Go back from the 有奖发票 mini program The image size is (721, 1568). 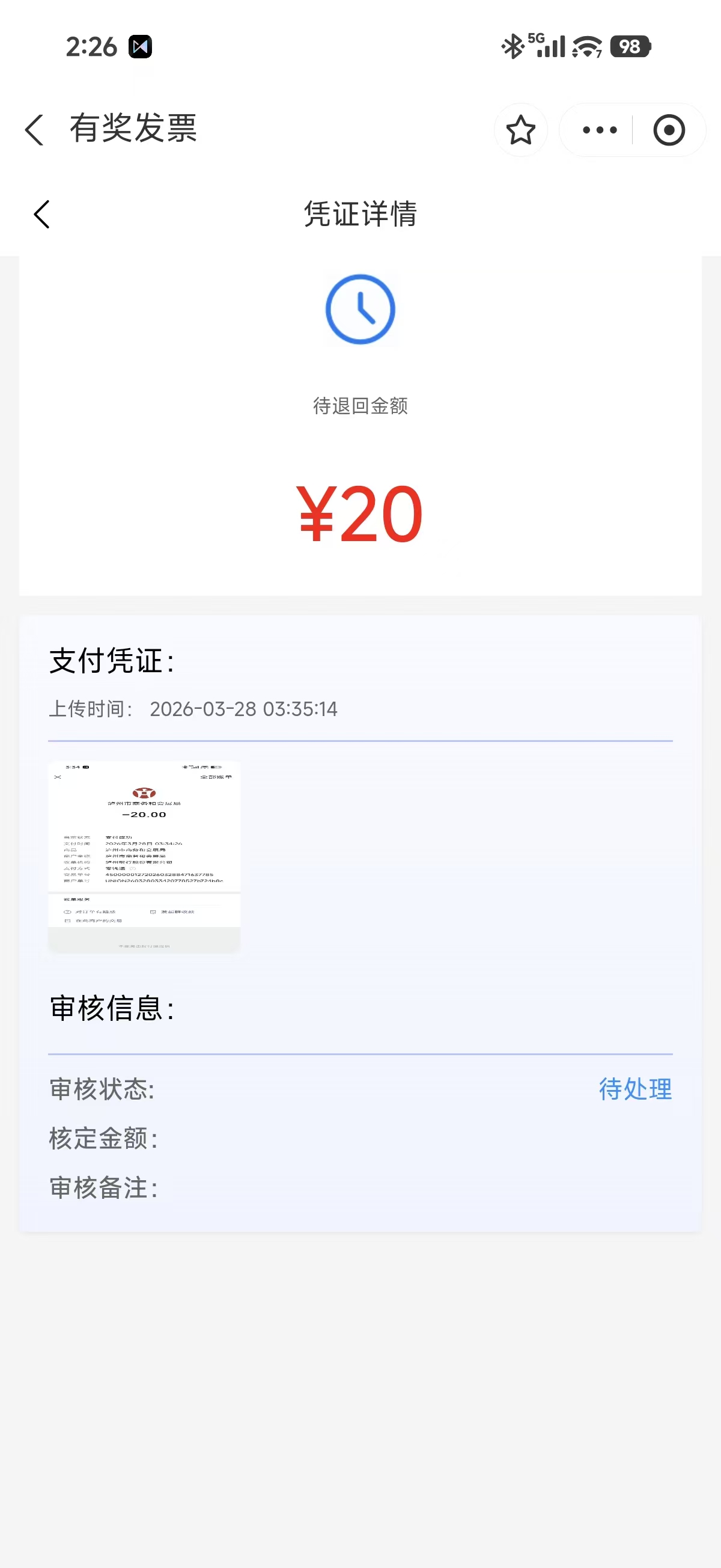pos(35,130)
